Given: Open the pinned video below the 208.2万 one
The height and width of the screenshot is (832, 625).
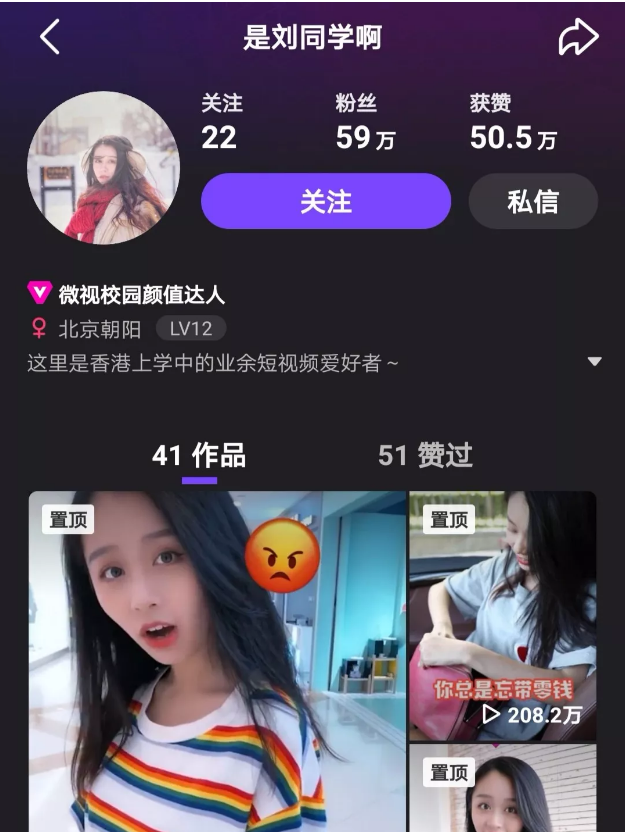Looking at the screenshot, I should click(502, 788).
